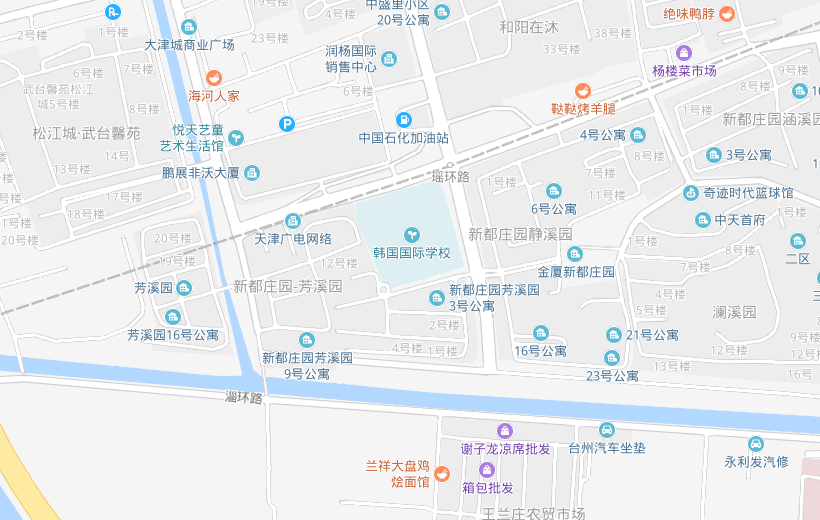820x520 pixels.
Task: Select the 永利发汽修 car repair marker
Action: (756, 443)
